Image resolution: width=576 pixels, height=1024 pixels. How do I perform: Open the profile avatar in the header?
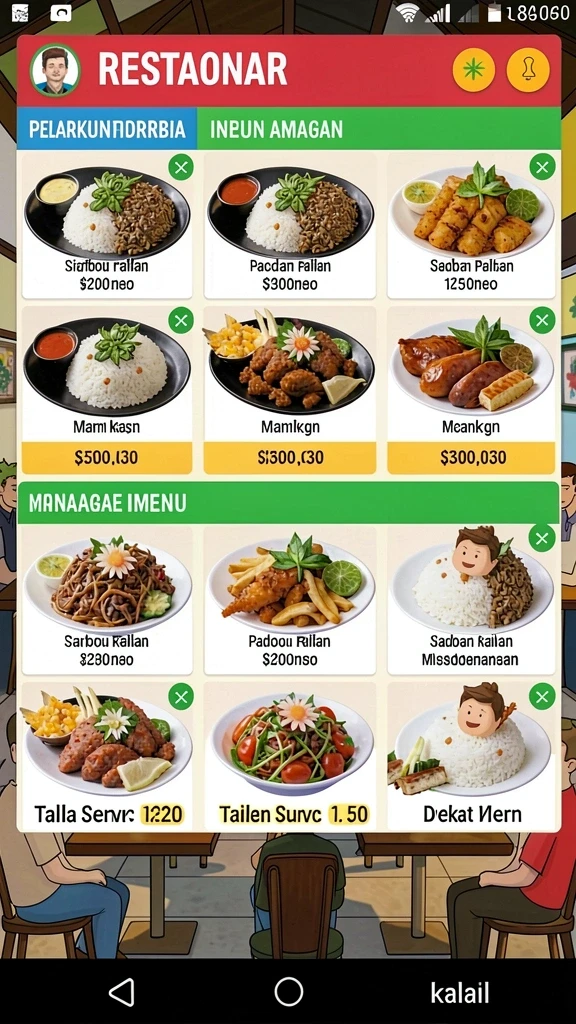click(55, 70)
